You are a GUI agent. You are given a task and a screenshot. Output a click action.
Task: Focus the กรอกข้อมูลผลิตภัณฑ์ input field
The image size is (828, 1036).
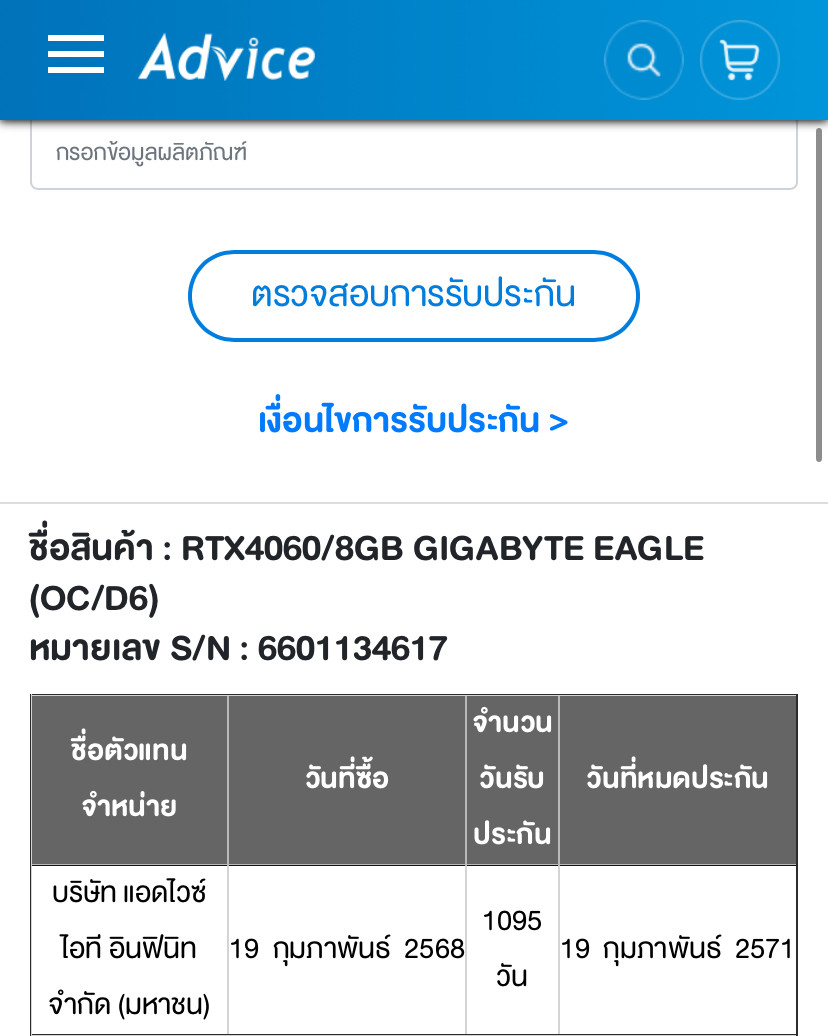coord(414,155)
